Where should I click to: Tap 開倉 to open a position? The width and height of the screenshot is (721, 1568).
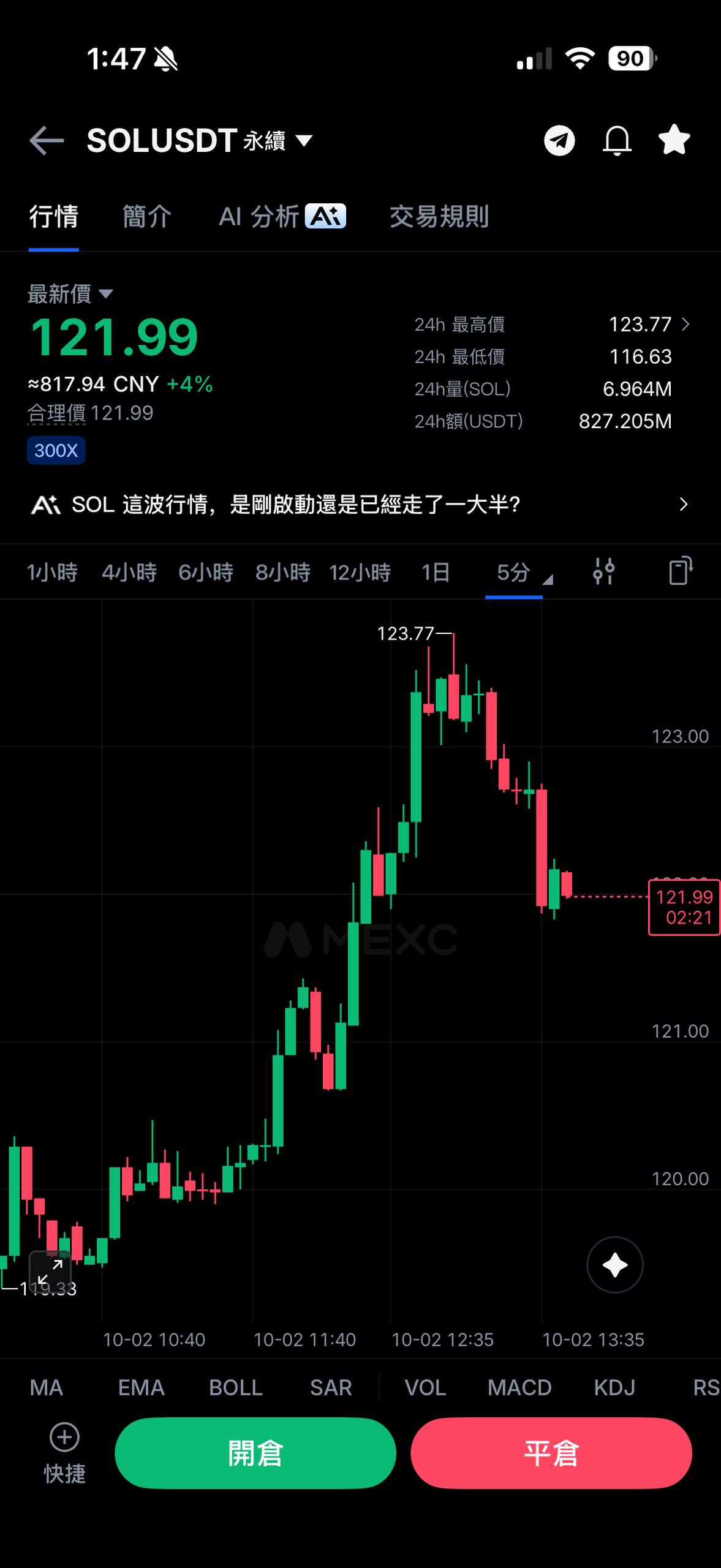click(x=255, y=1453)
